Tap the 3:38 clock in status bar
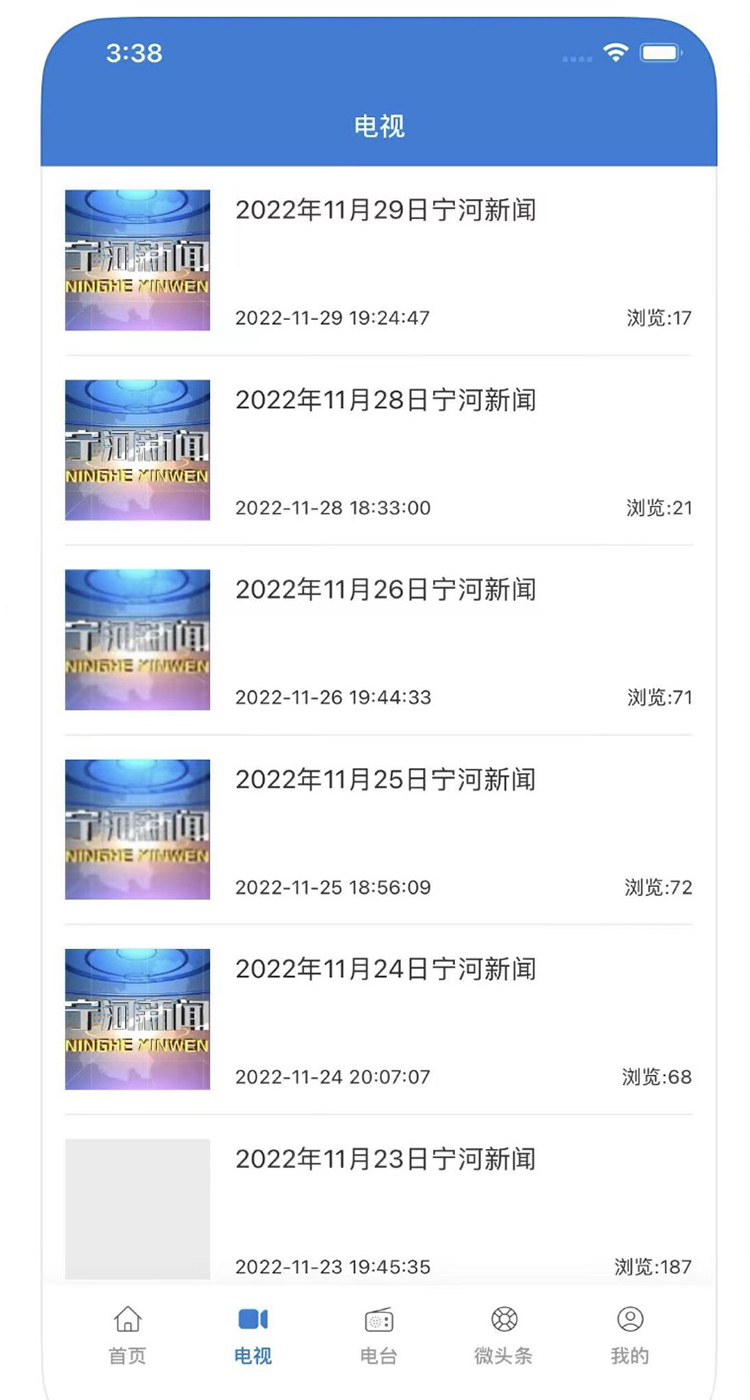 pos(131,53)
